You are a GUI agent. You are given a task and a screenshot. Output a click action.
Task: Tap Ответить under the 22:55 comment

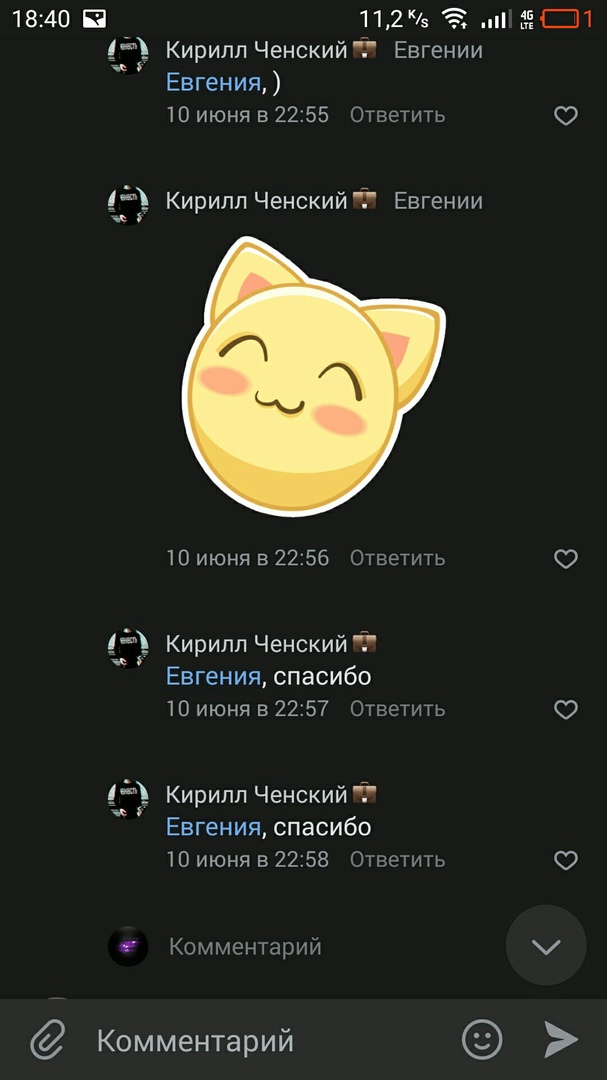pos(397,115)
